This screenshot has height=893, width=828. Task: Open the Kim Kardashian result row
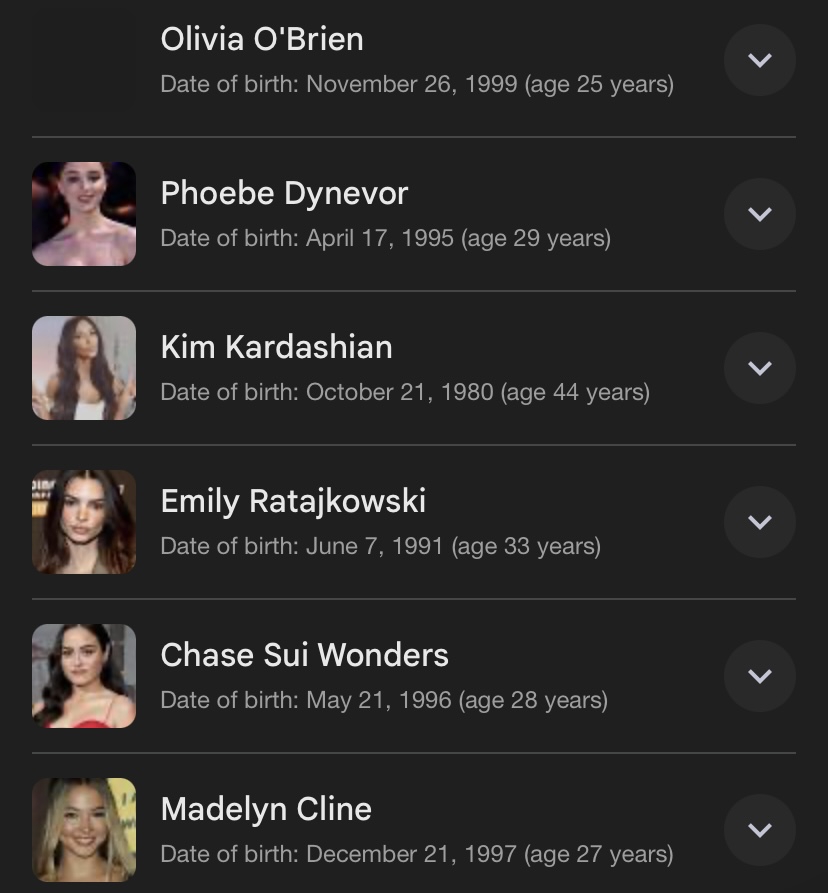(x=276, y=348)
